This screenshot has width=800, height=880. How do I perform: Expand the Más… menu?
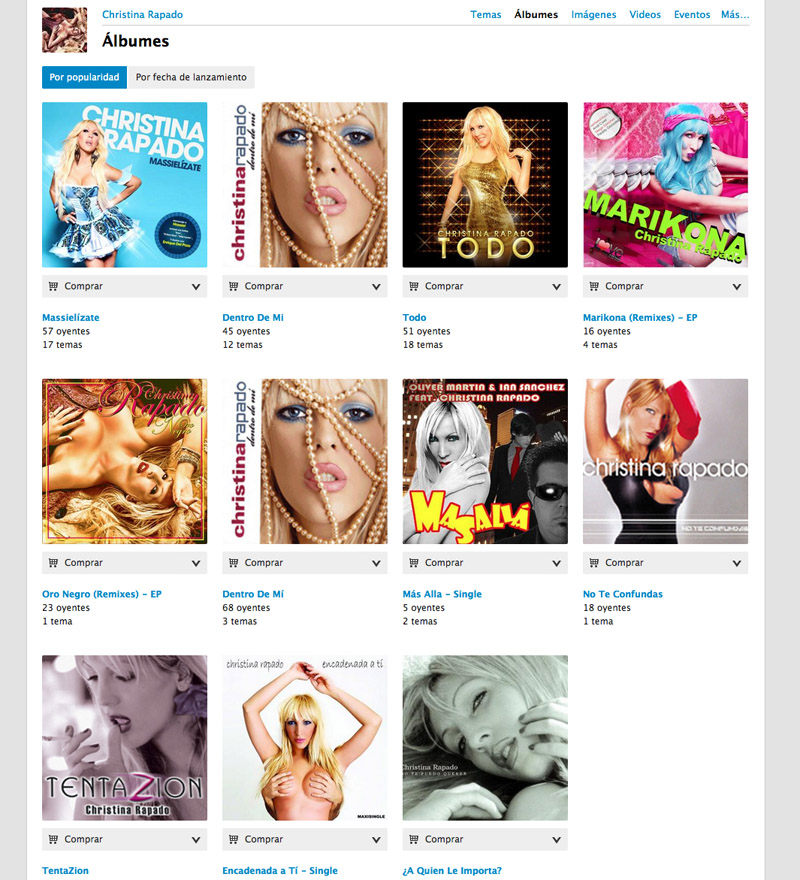point(734,15)
